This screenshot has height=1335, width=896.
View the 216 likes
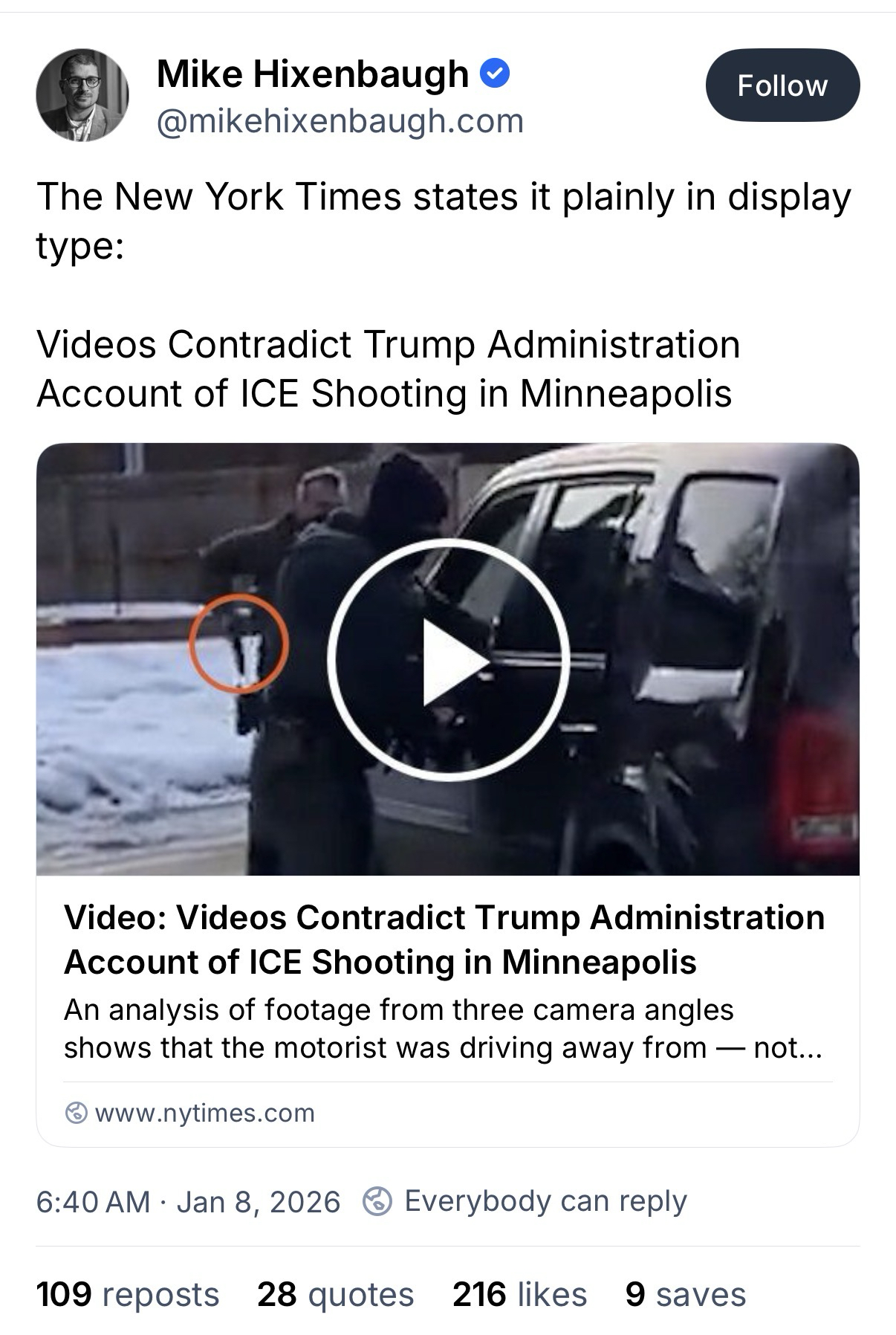(519, 1294)
